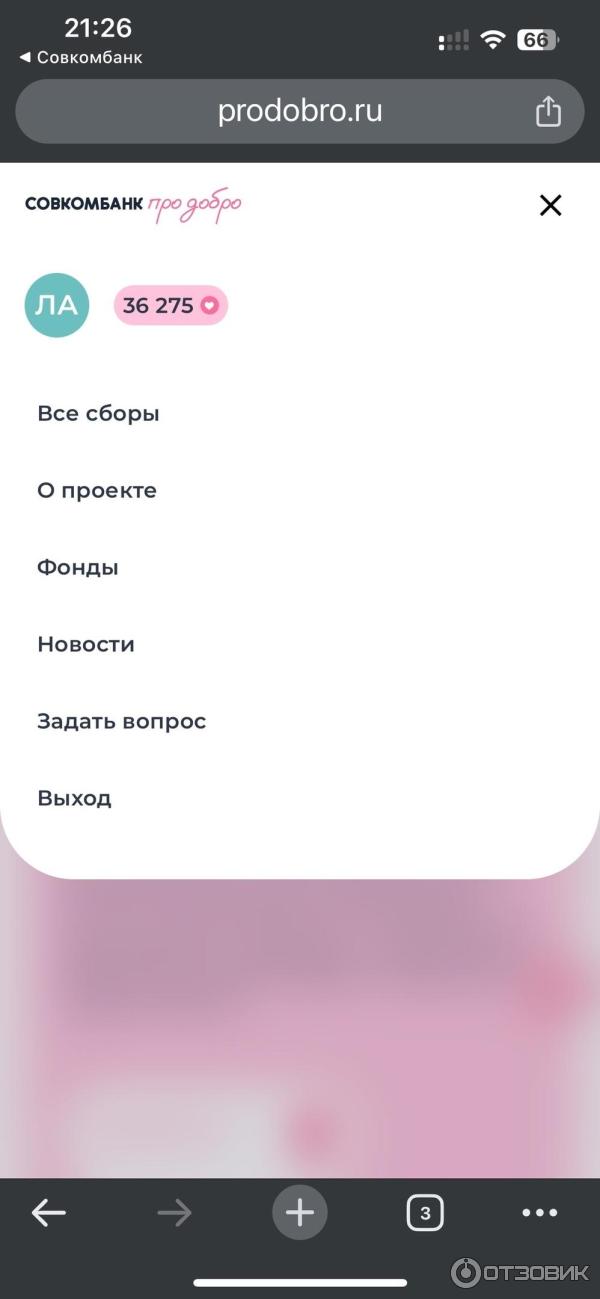Go to О проекте page

coord(97,490)
